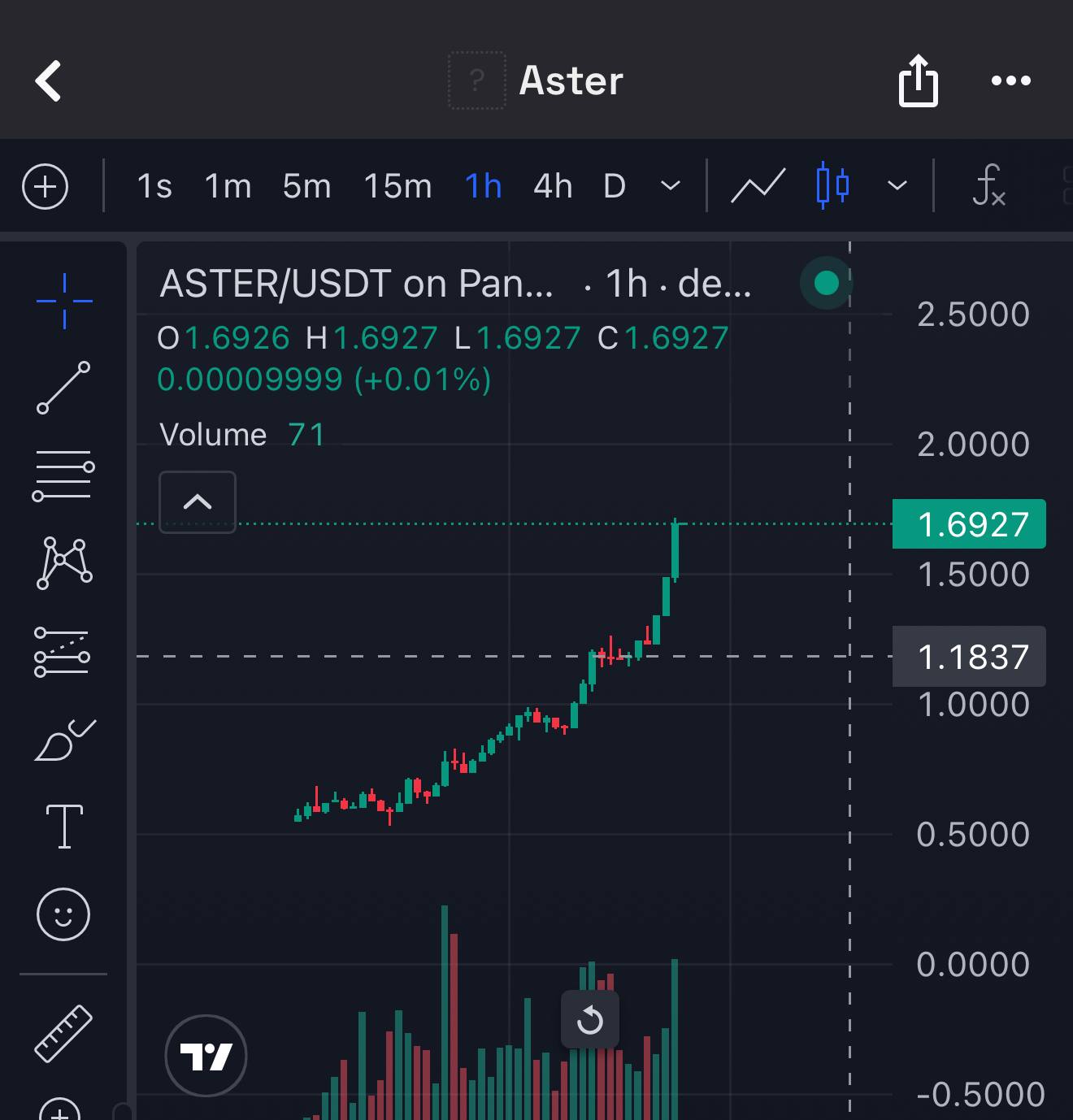The width and height of the screenshot is (1073, 1120).
Task: Choose the 15m timeframe
Action: pyautogui.click(x=397, y=187)
